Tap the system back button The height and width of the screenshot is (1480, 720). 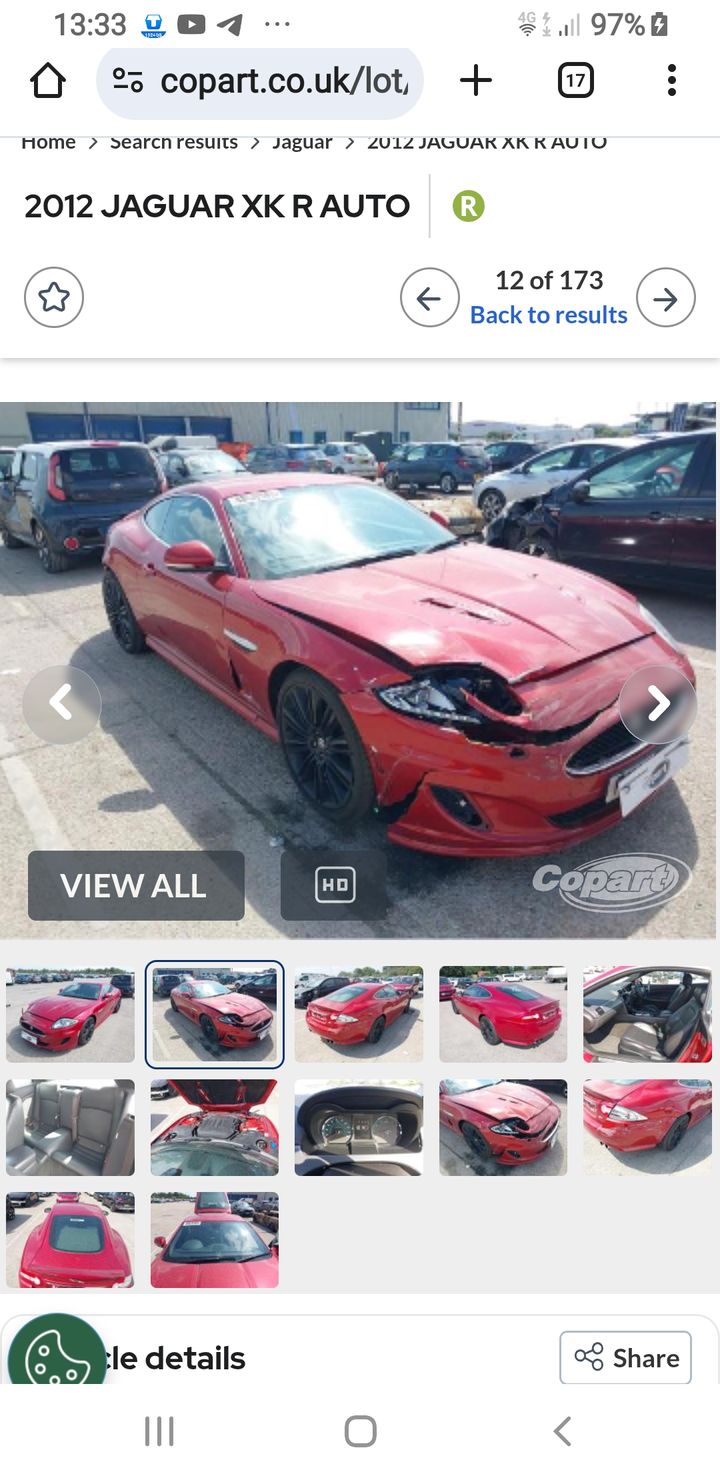point(562,1431)
